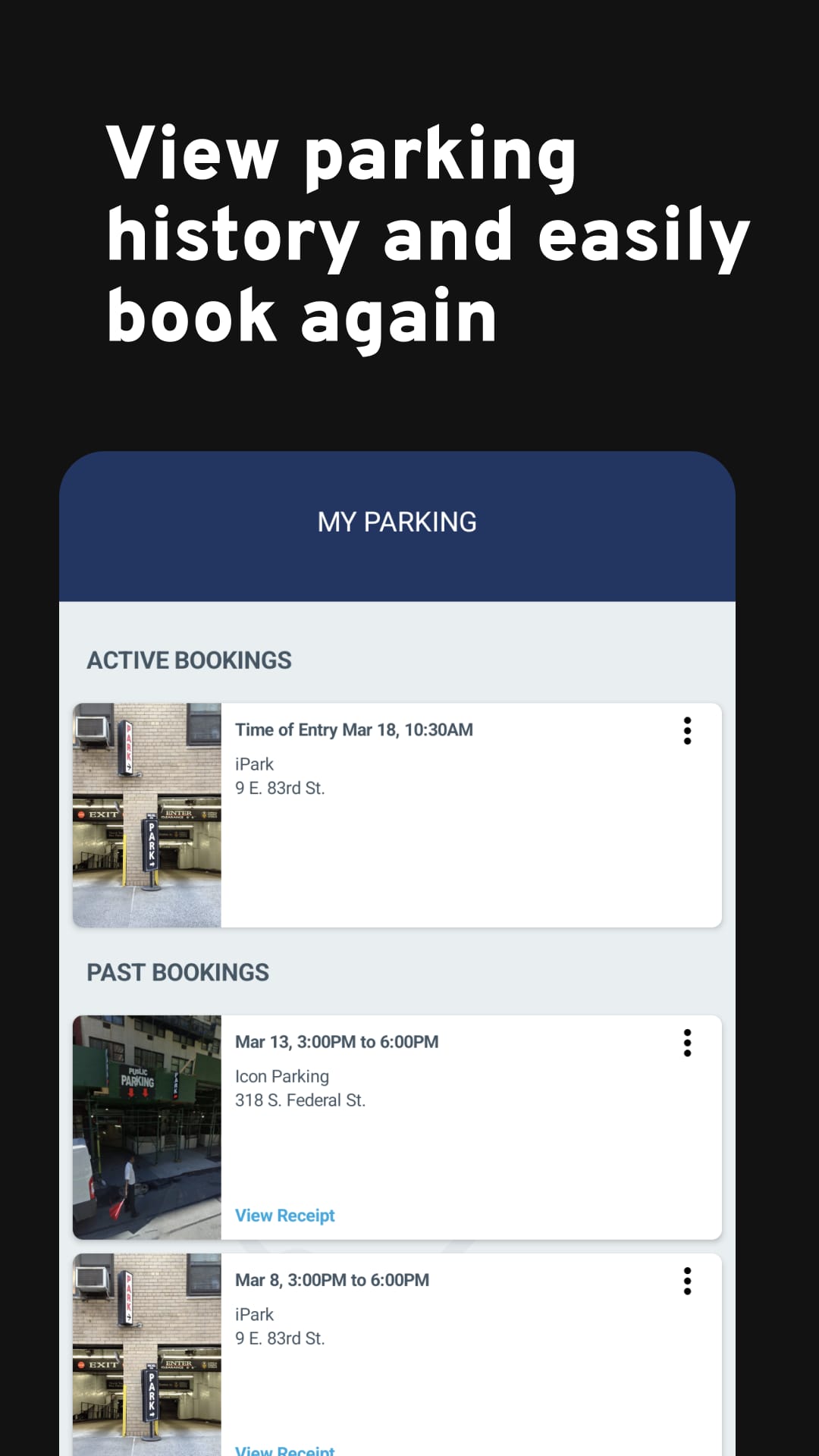Open the Mar 13 booking kebab menu
The width and height of the screenshot is (819, 1456).
click(687, 1043)
